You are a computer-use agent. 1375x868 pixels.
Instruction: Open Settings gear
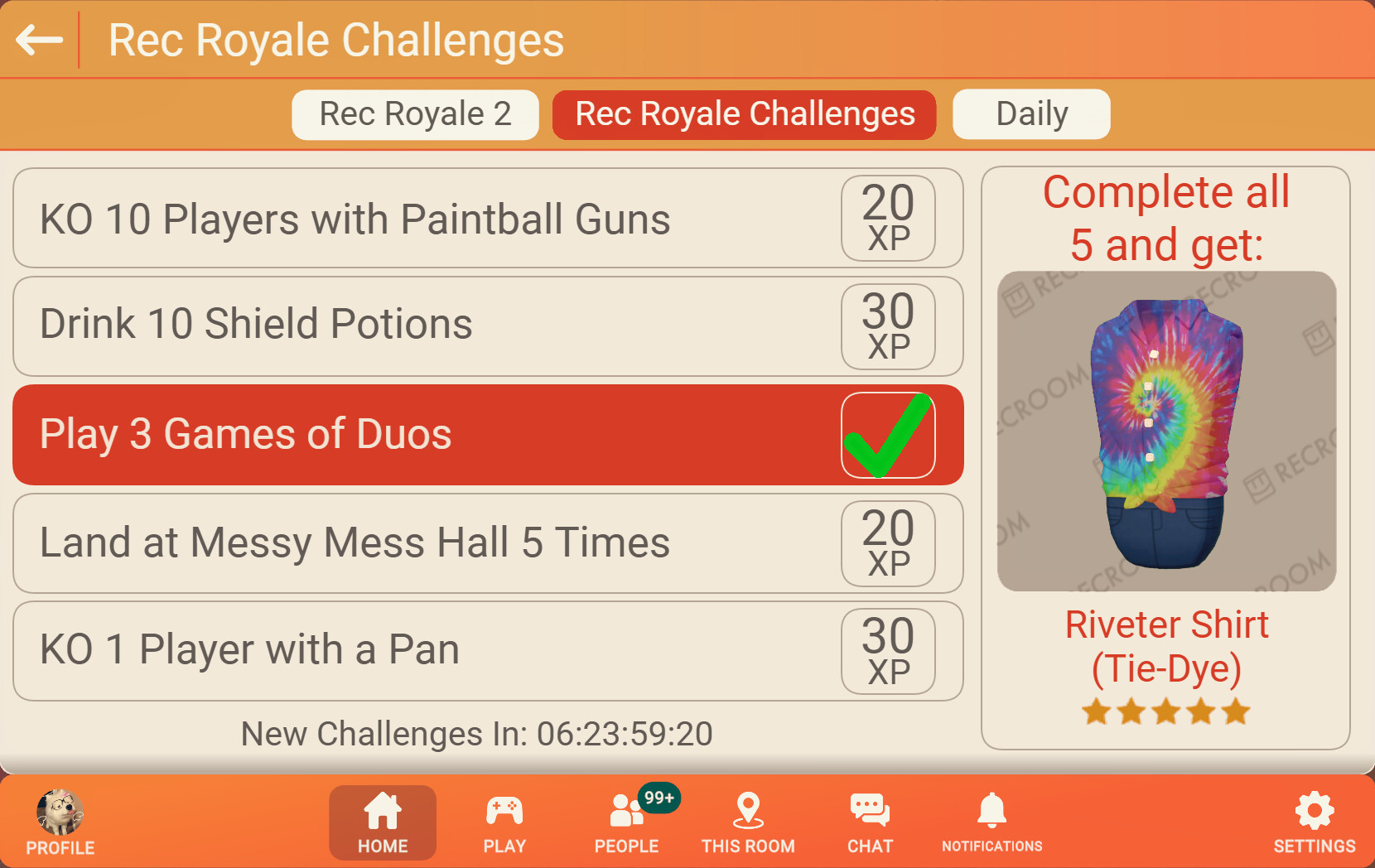tap(1314, 822)
